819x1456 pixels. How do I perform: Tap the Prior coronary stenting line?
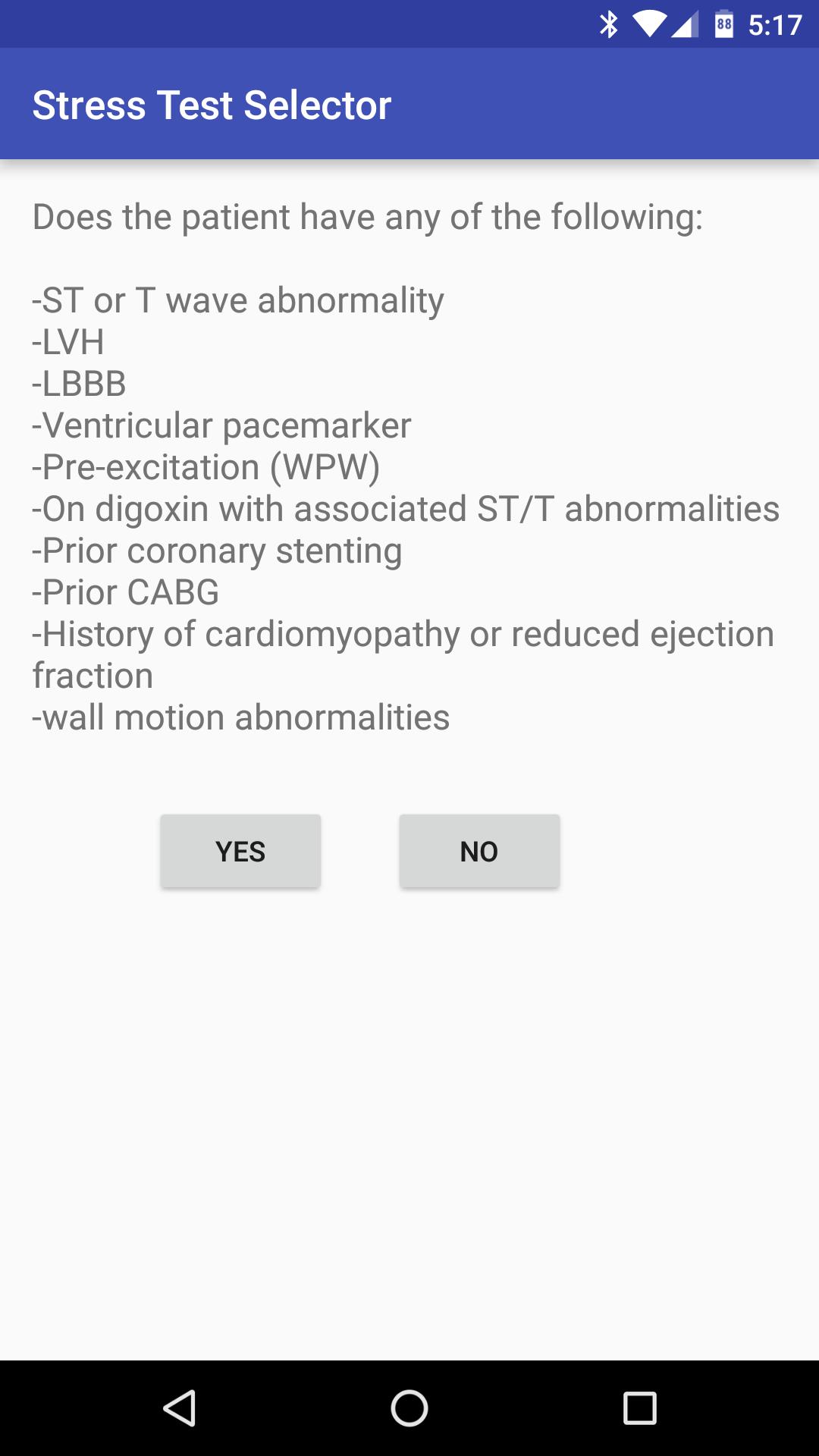point(218,550)
